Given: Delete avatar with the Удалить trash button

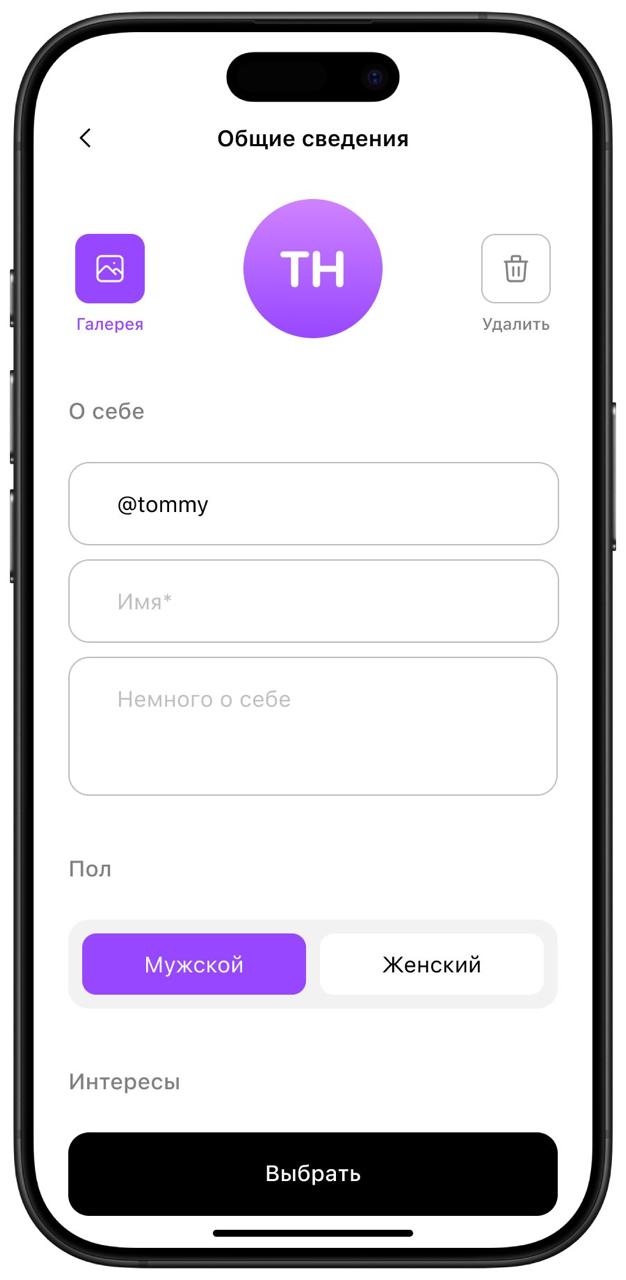Looking at the screenshot, I should (x=515, y=268).
